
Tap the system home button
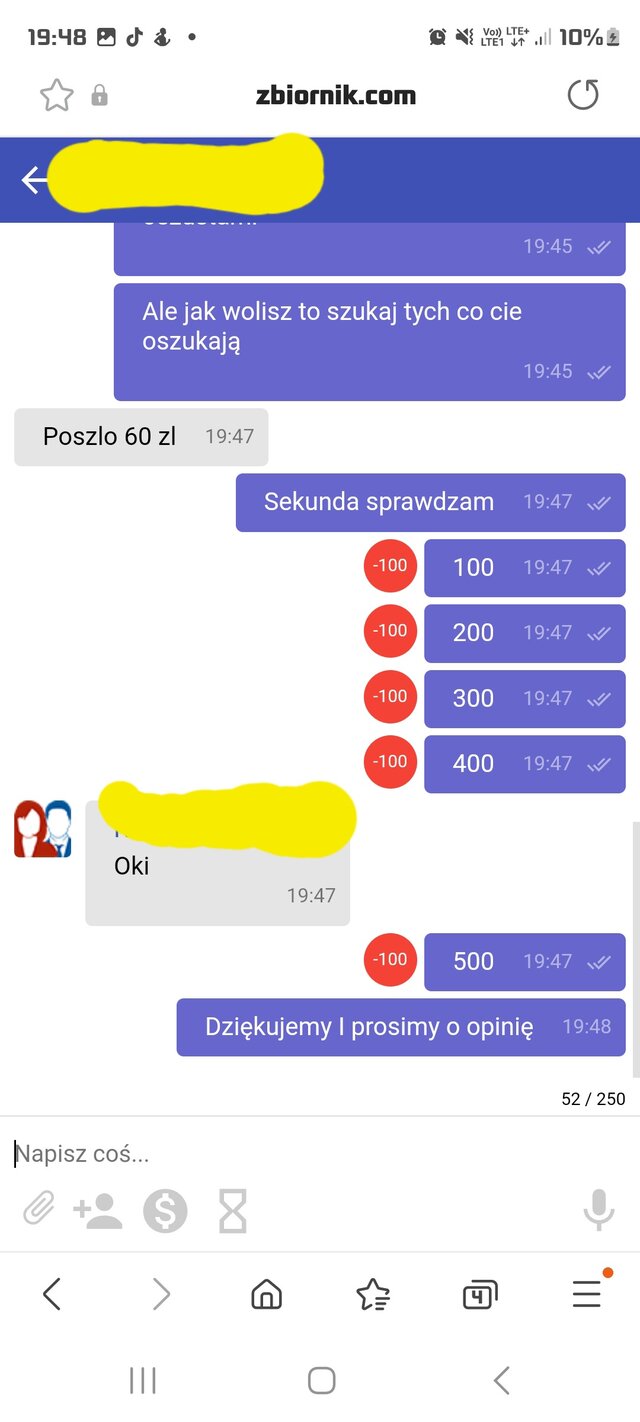coord(321,1381)
